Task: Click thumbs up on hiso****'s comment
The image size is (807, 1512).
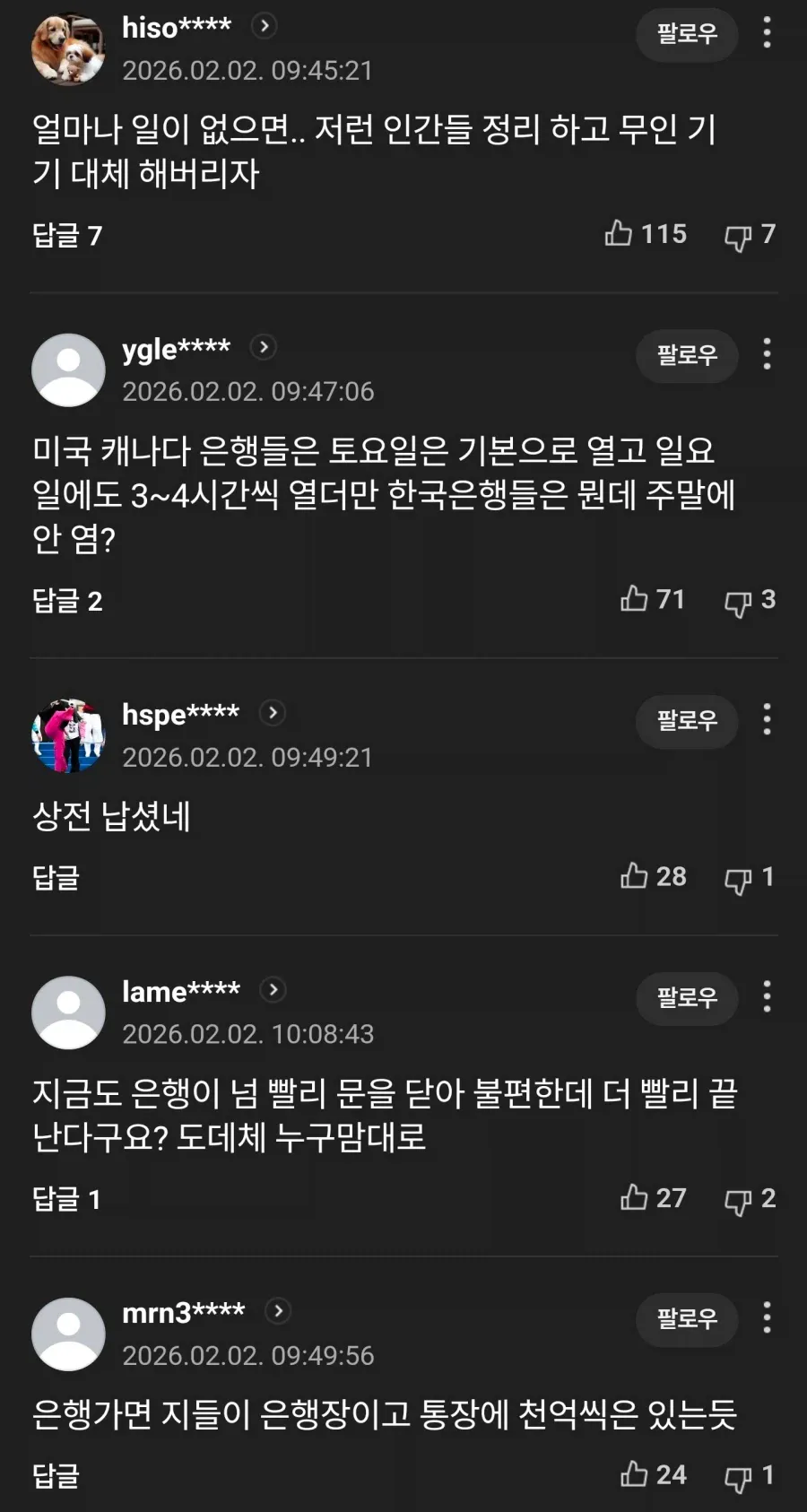Action: (x=619, y=233)
